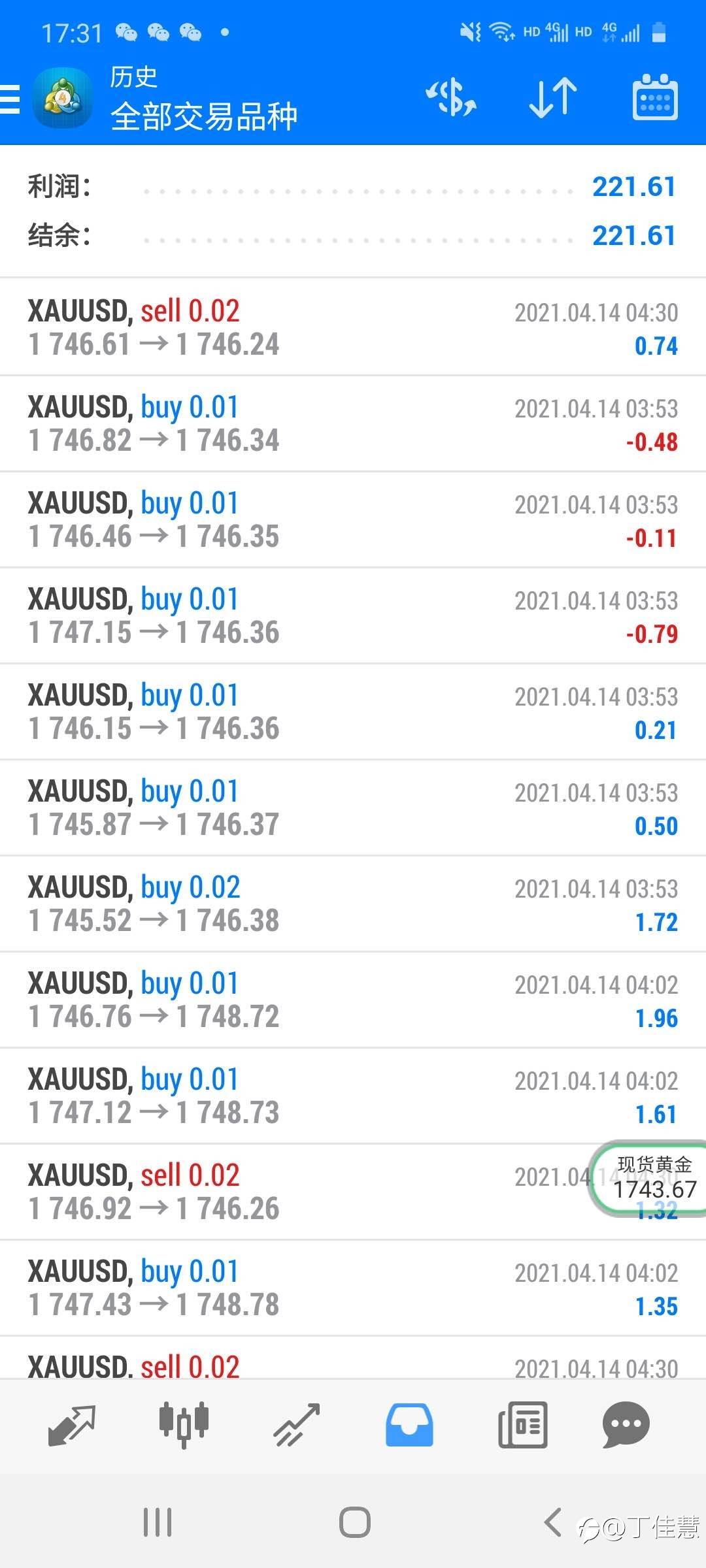This screenshot has width=706, height=1568.
Task: Go back using the system back button
Action: point(552,1522)
